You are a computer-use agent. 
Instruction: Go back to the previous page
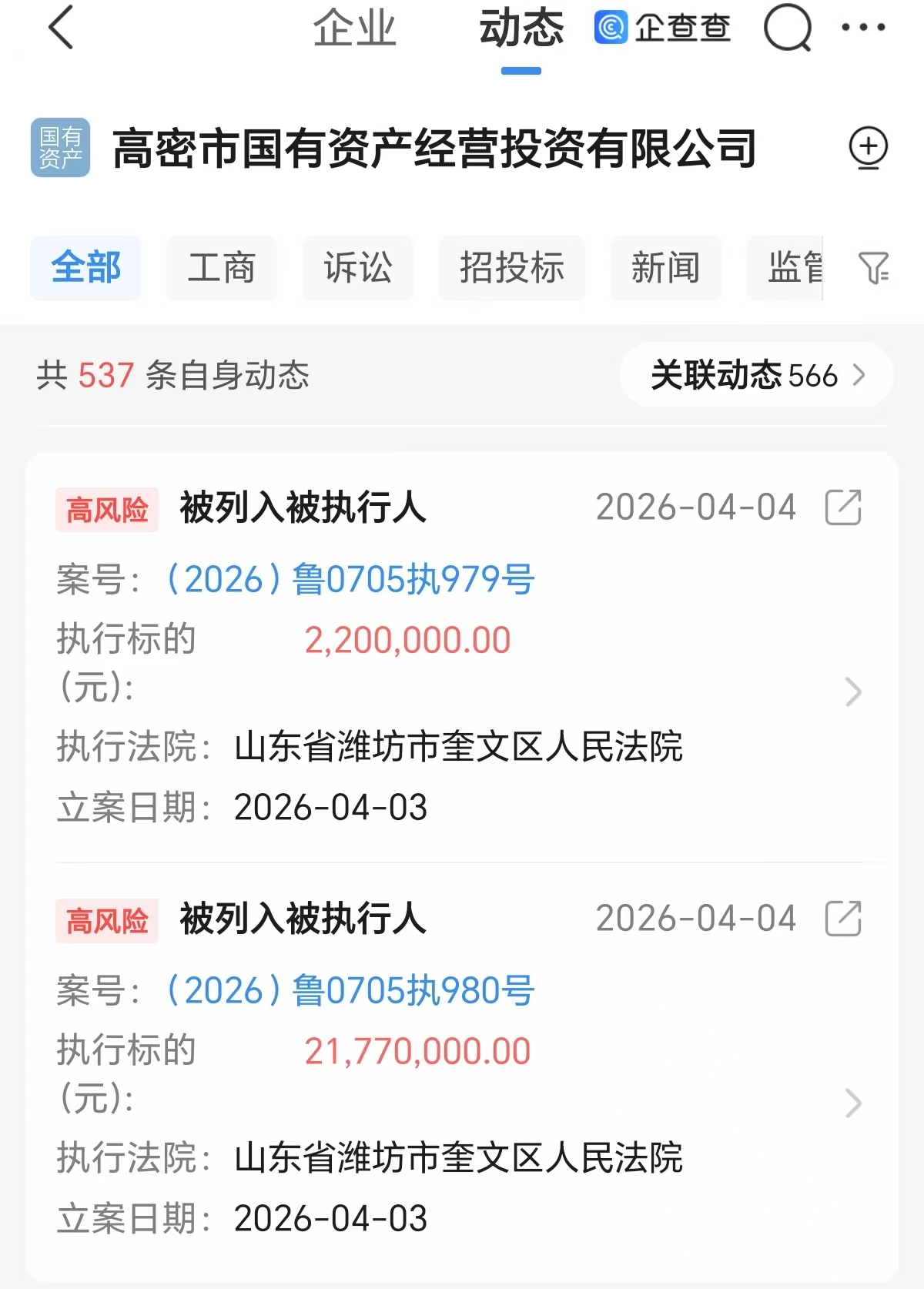(61, 28)
